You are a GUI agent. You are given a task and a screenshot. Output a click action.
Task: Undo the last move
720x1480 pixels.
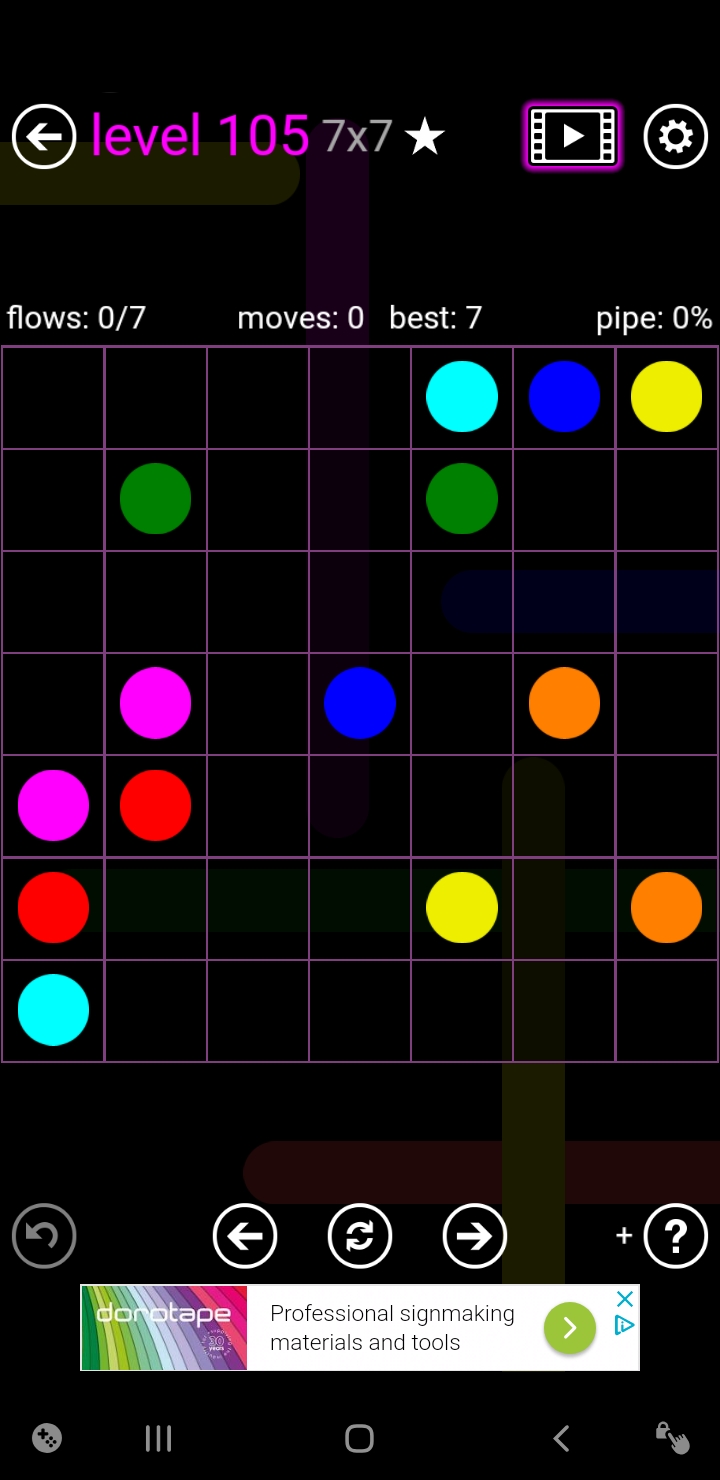point(44,1236)
